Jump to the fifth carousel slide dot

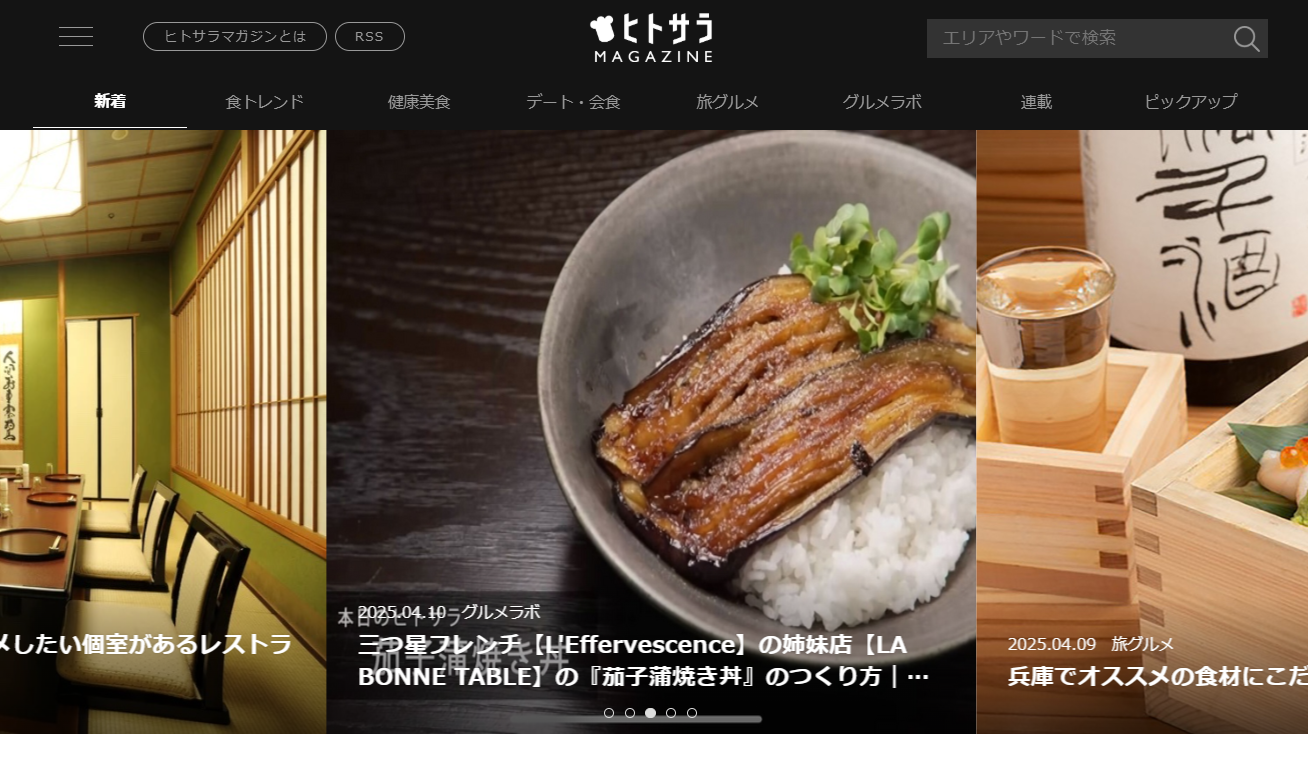click(692, 713)
